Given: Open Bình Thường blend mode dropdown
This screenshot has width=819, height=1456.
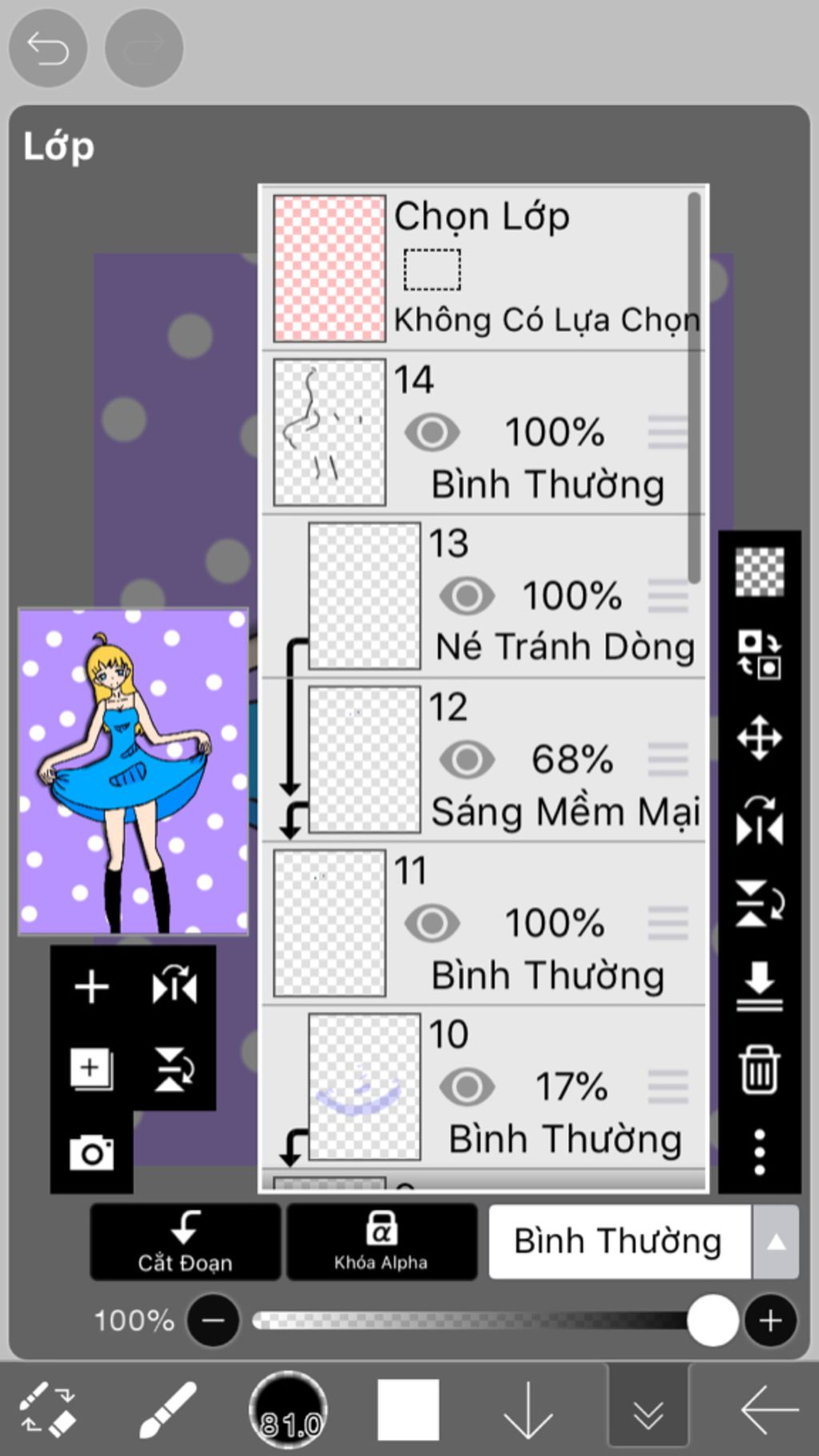Looking at the screenshot, I should [x=619, y=1242].
